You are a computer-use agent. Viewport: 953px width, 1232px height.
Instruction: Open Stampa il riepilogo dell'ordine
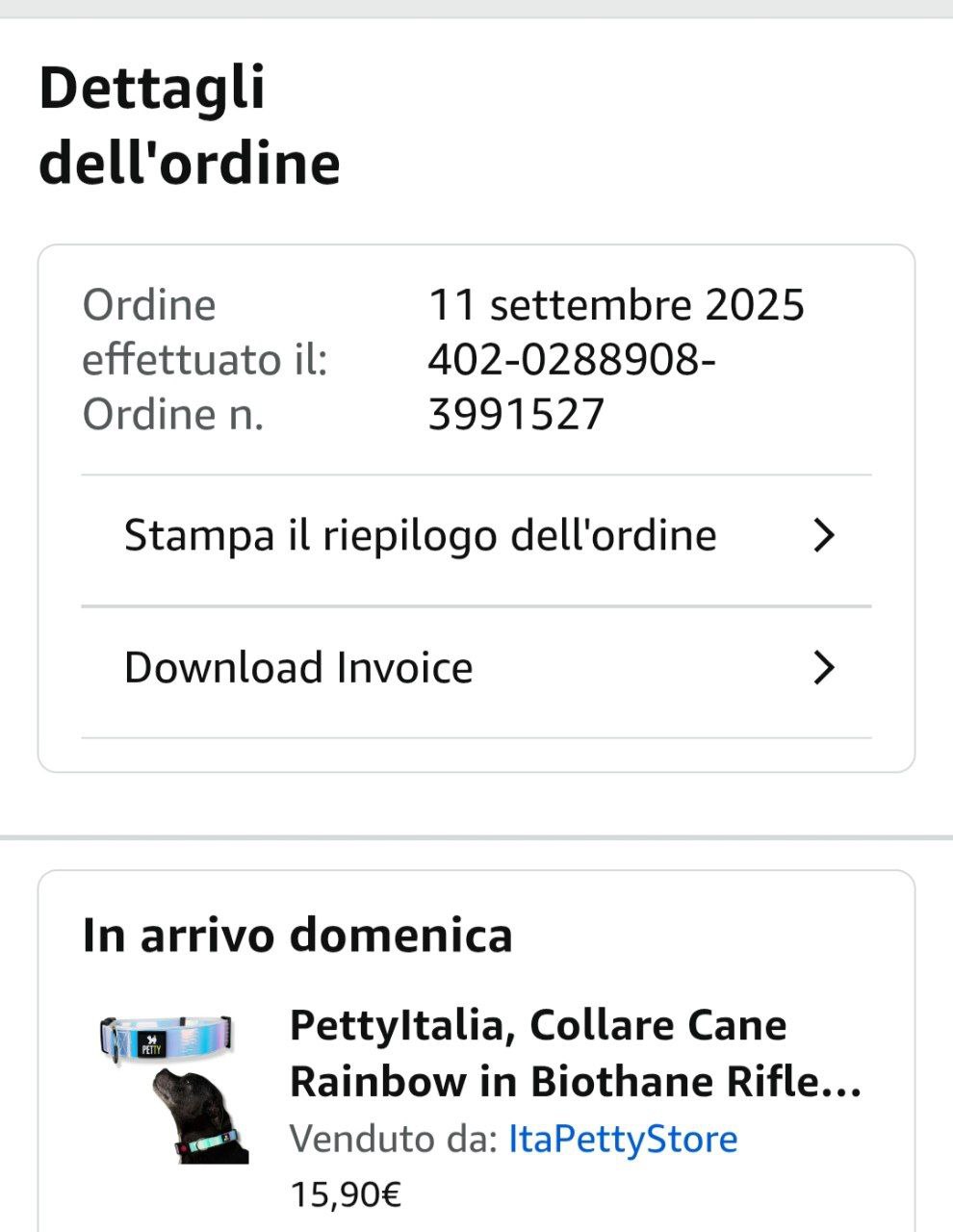(x=476, y=536)
